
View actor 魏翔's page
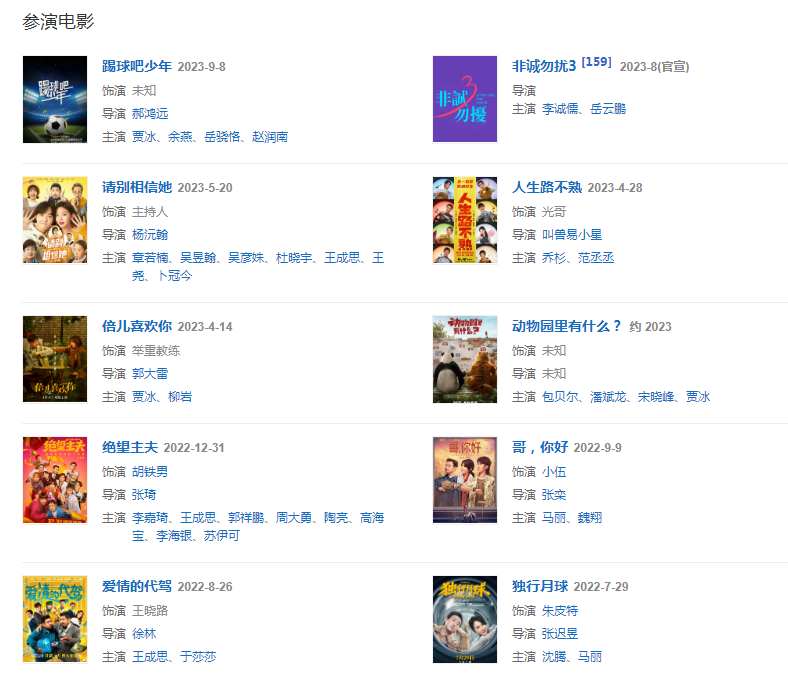pyautogui.click(x=589, y=518)
